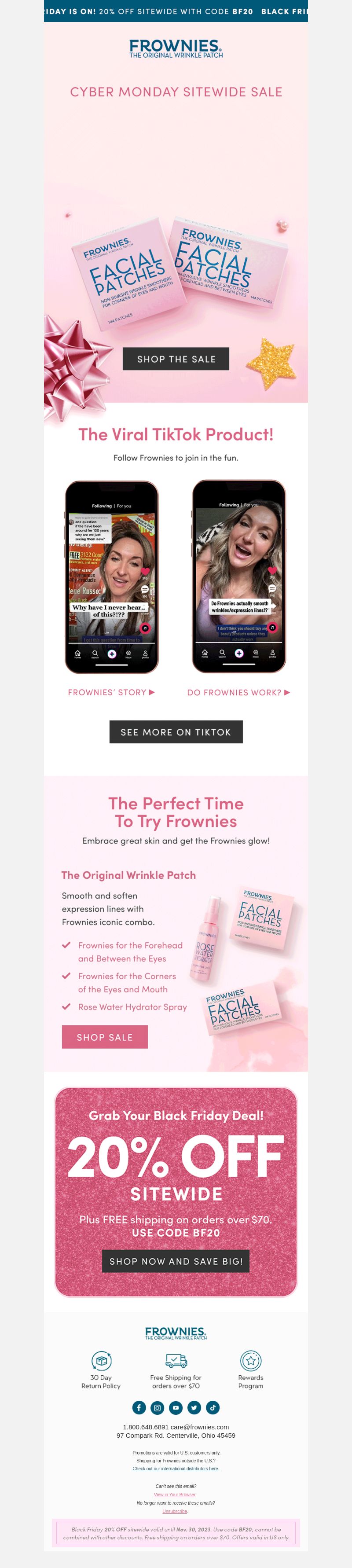Tap SHOP NOW AND SAVE BIG!

click(x=176, y=1261)
